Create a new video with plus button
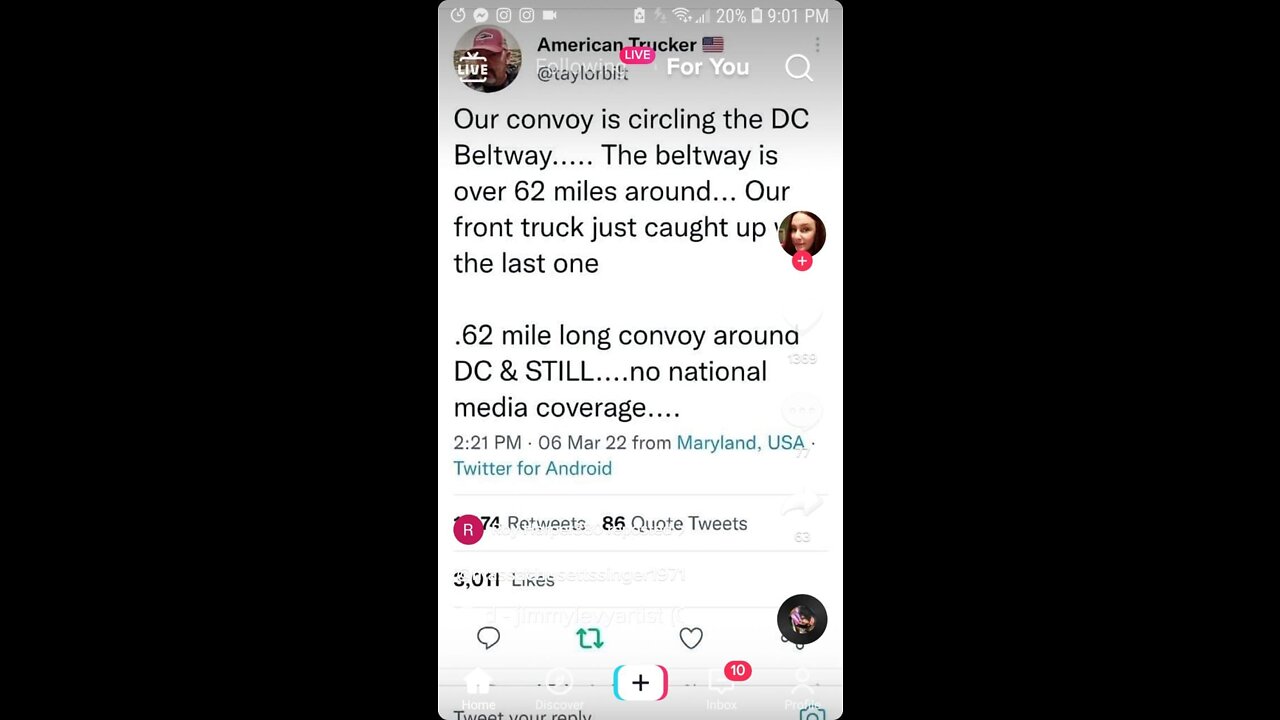 click(640, 683)
